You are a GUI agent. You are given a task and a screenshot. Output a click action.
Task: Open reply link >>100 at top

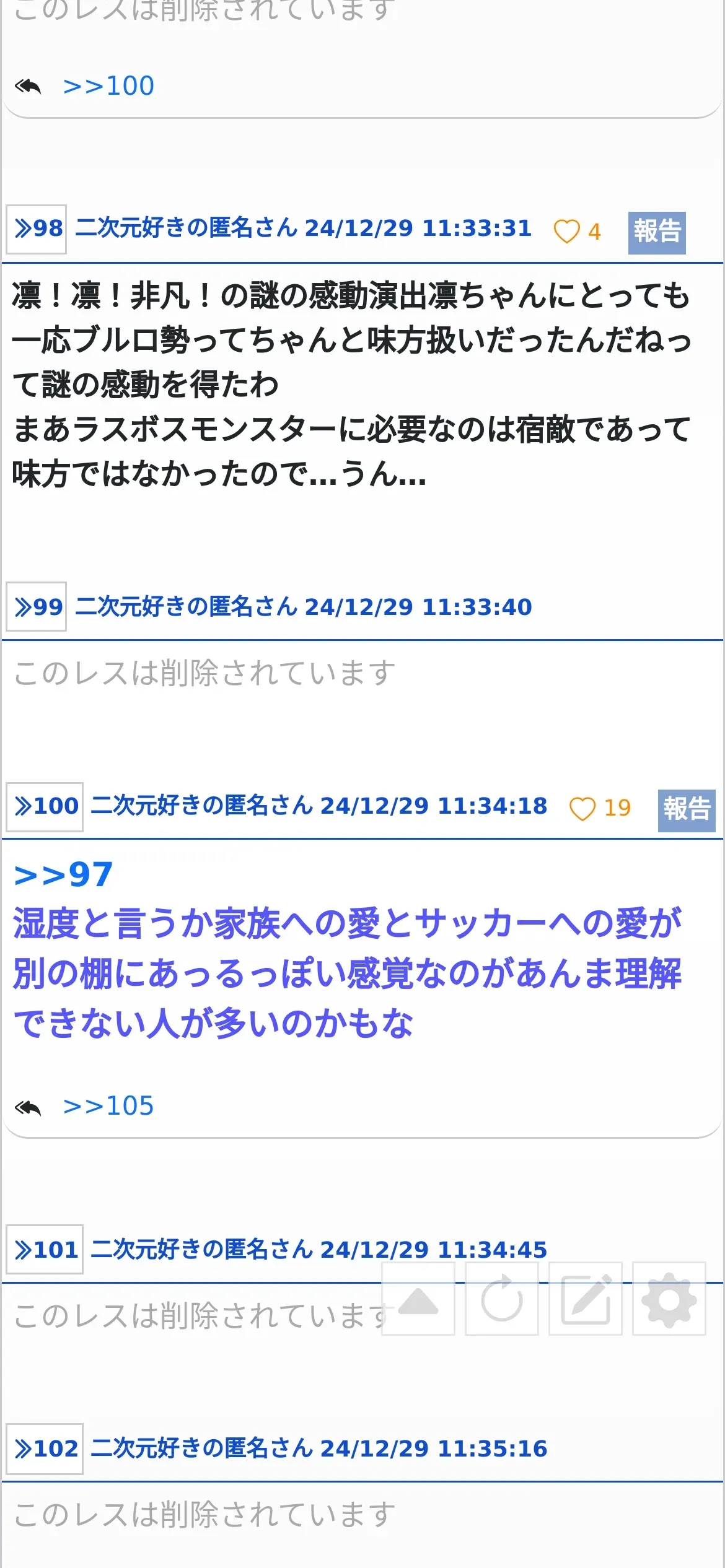108,86
